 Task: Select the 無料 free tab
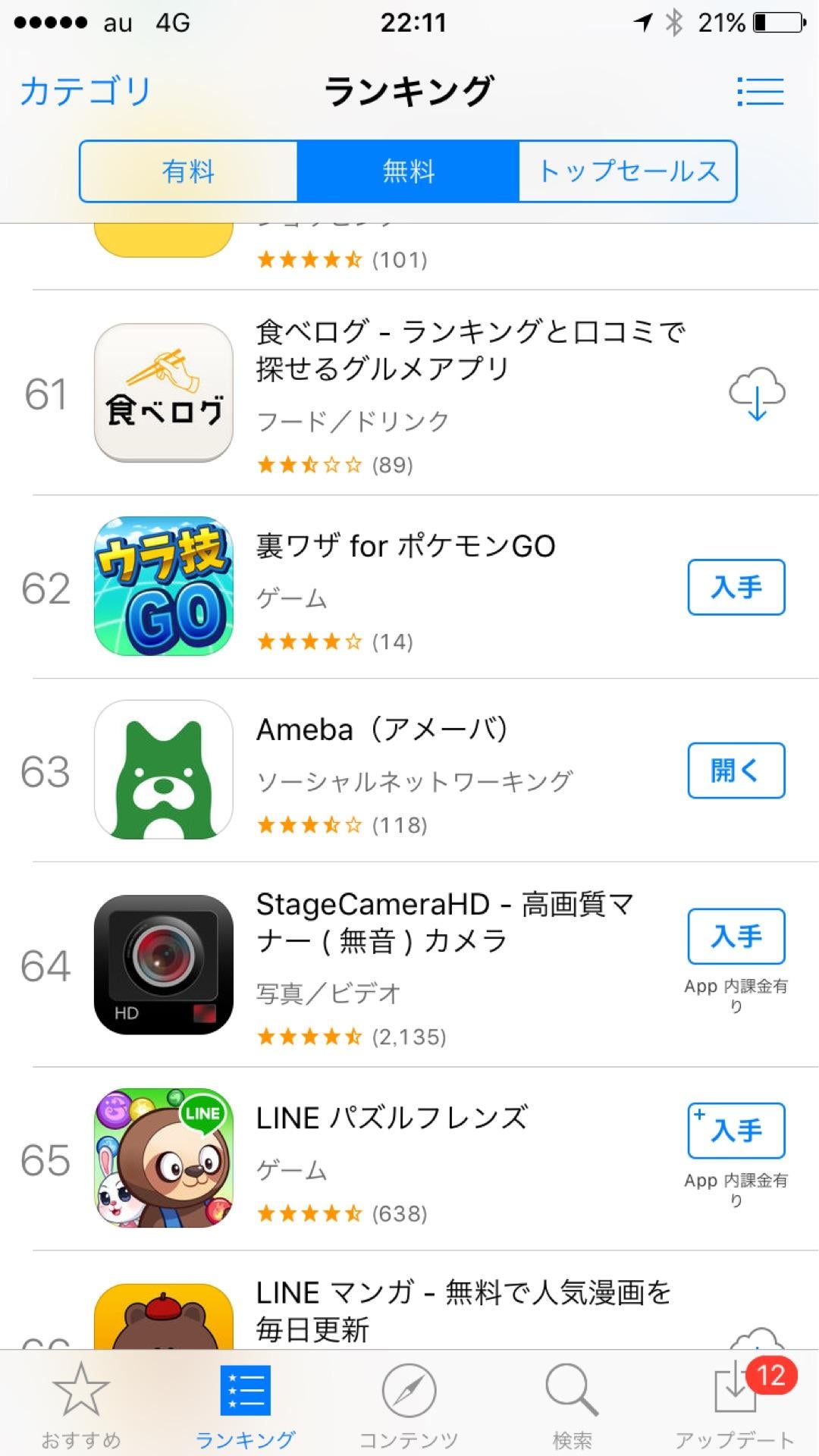(x=408, y=171)
